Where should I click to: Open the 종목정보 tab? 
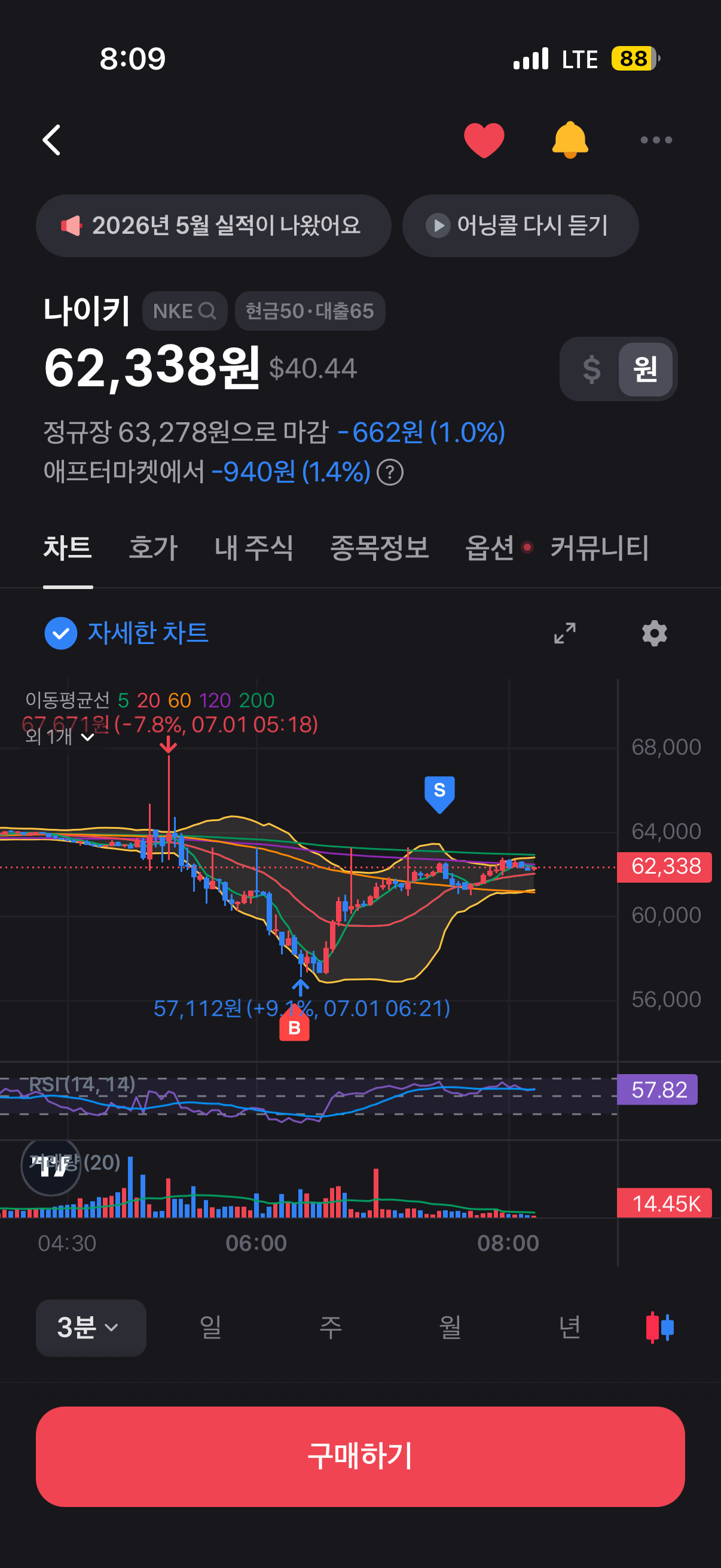pos(379,548)
